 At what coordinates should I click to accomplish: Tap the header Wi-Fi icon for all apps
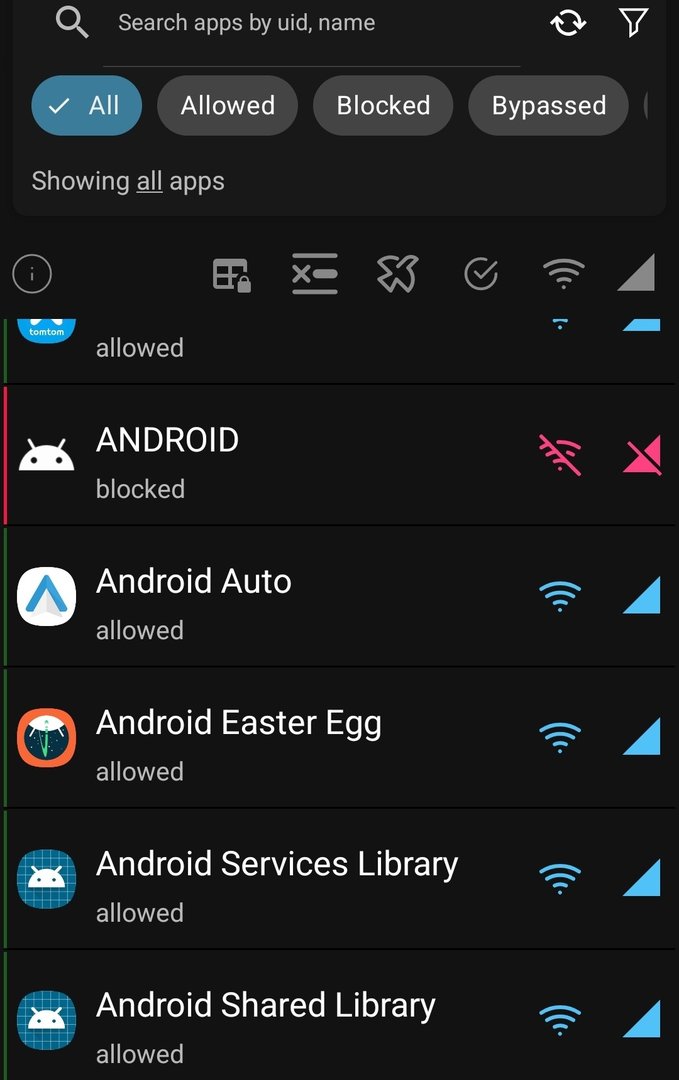point(563,273)
